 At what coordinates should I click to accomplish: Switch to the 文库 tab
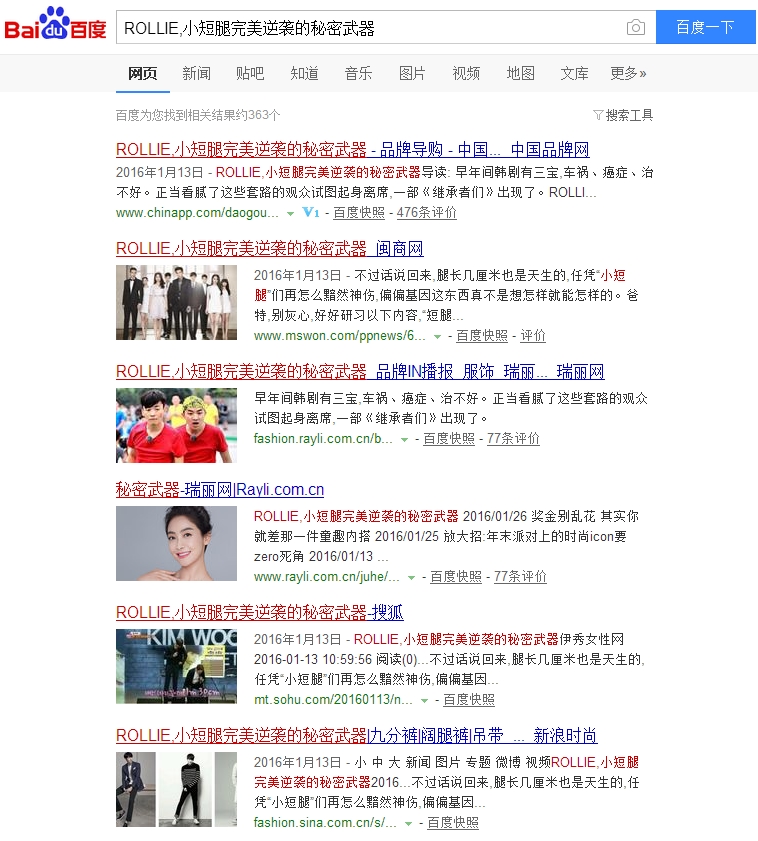(x=574, y=73)
